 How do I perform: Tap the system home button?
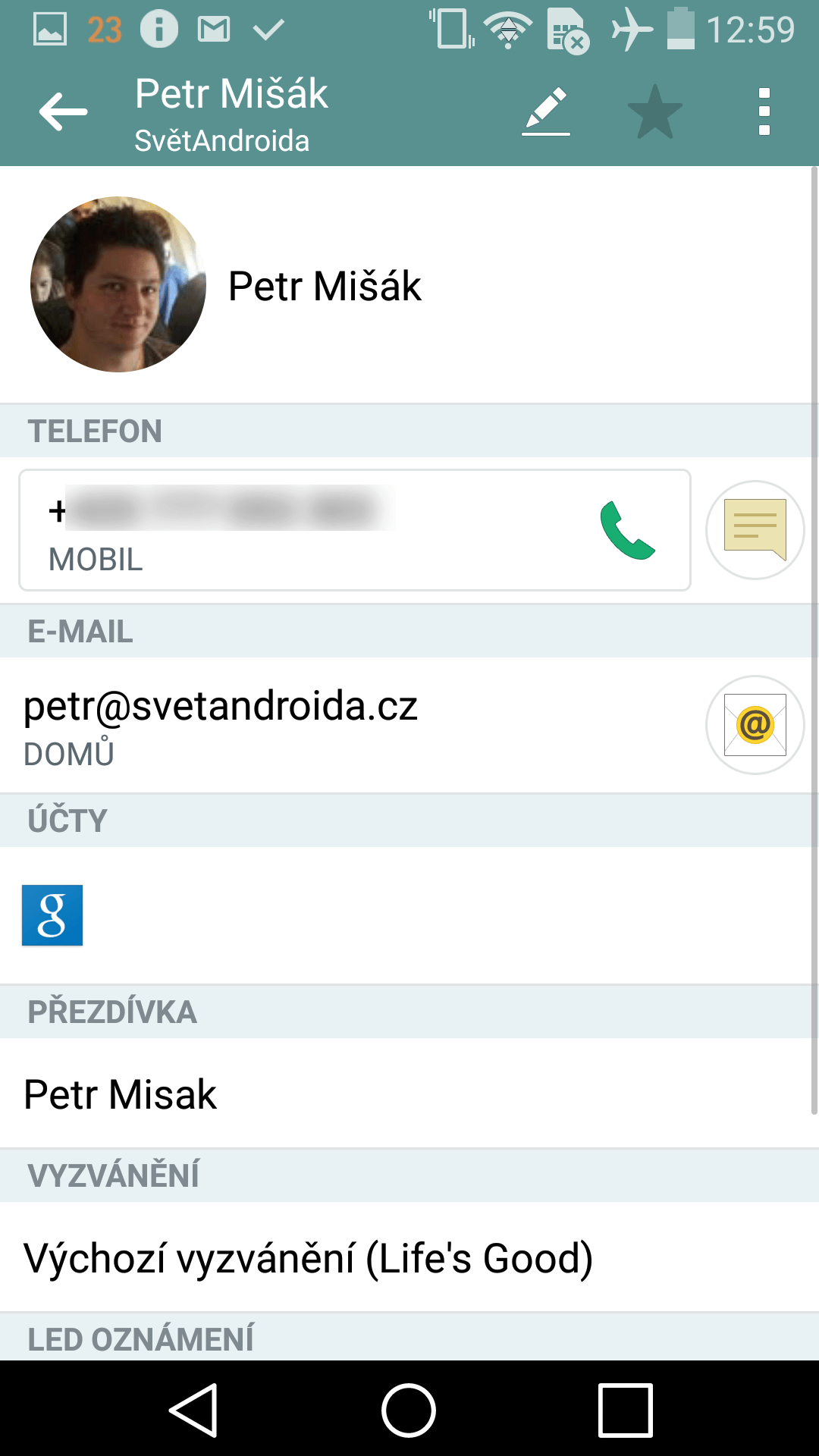coord(409,1410)
